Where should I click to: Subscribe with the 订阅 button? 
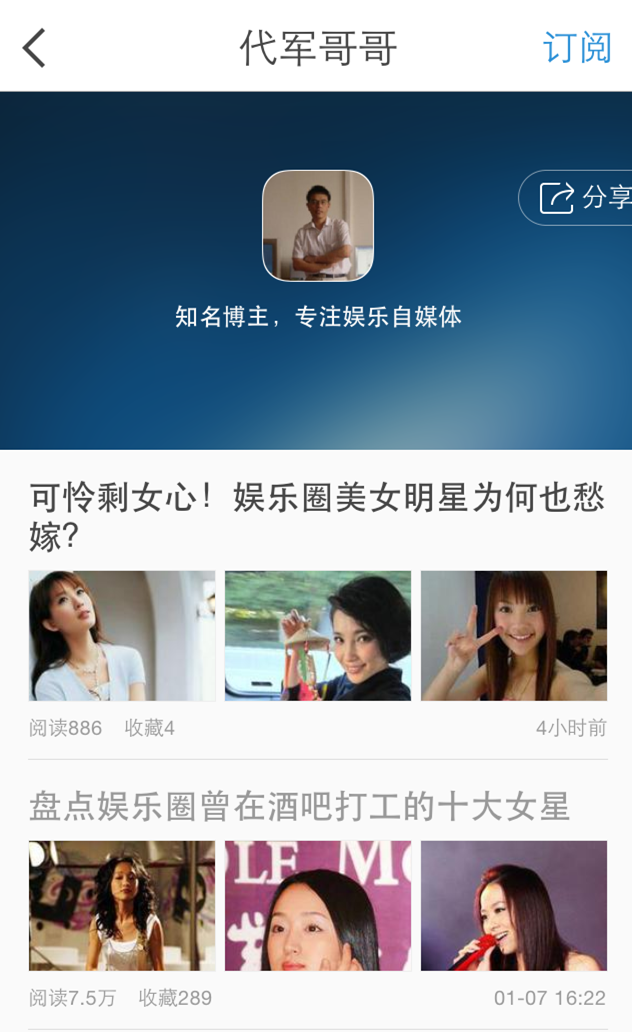click(577, 47)
